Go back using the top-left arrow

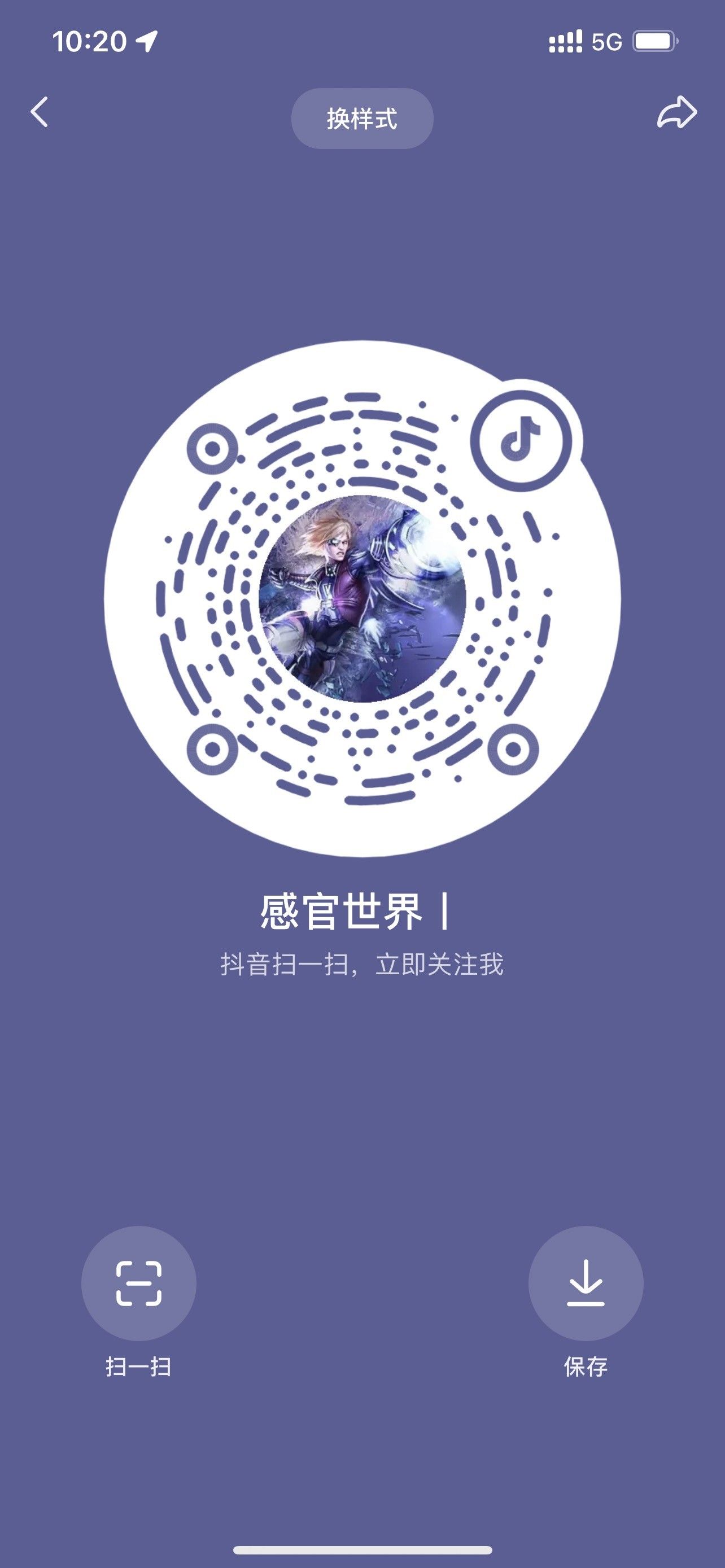40,113
